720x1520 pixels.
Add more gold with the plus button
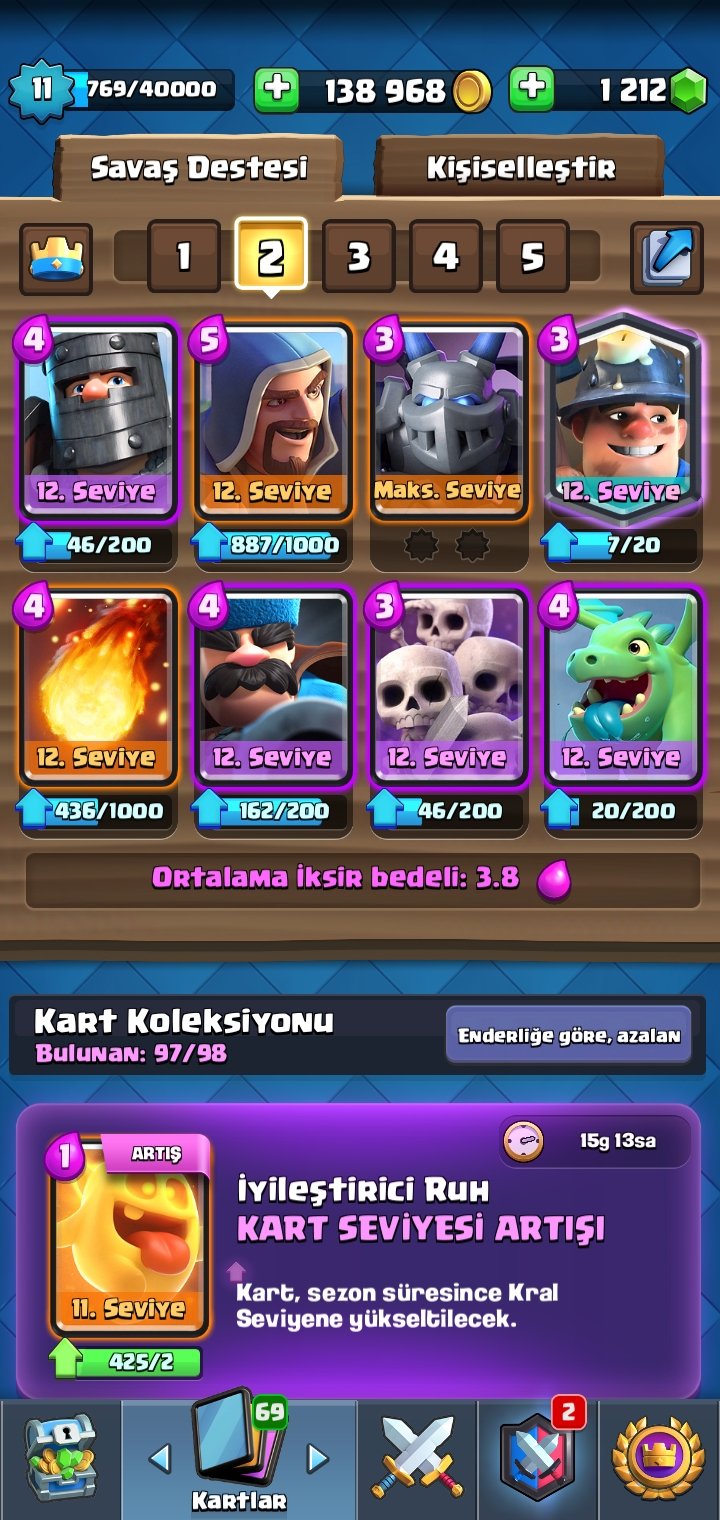277,90
